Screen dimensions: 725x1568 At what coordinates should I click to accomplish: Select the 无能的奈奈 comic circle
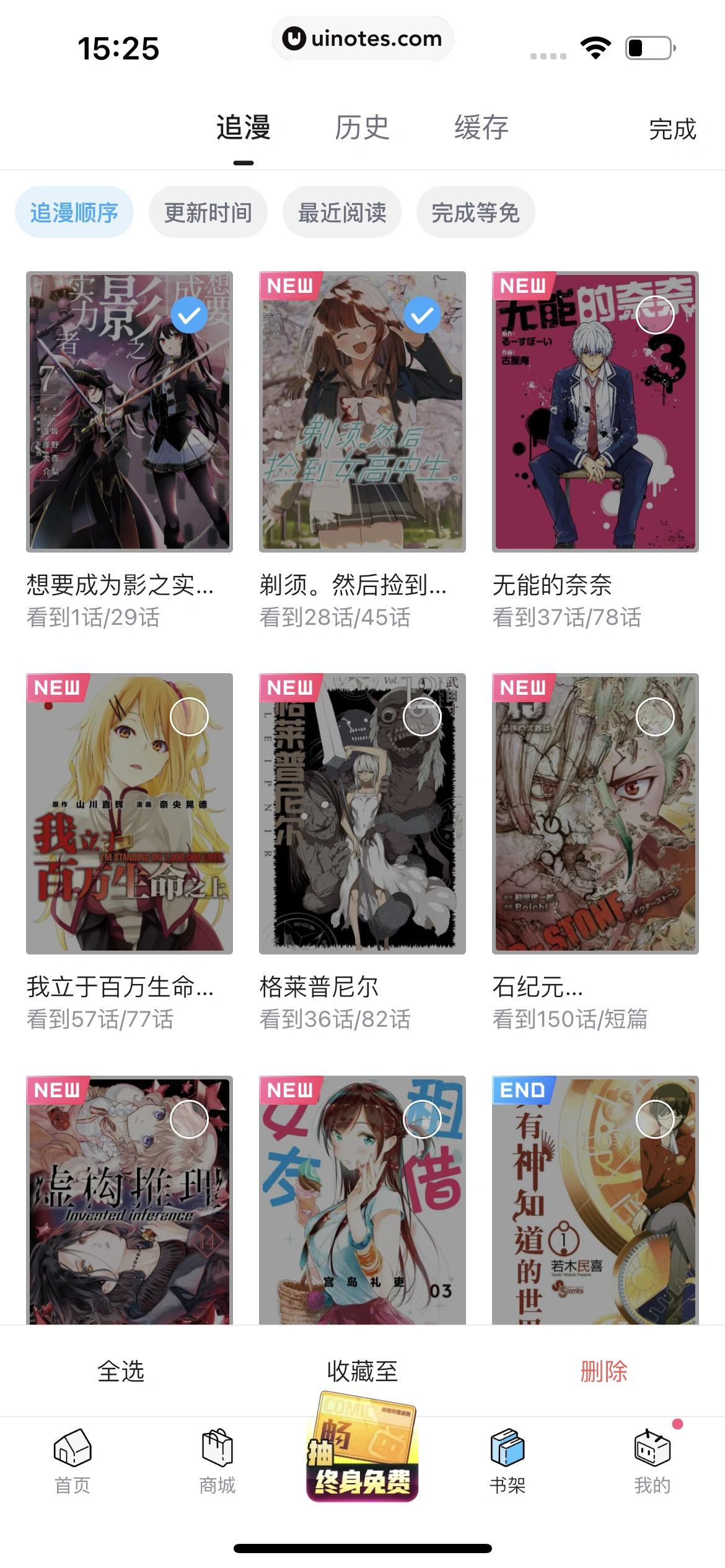(x=654, y=315)
